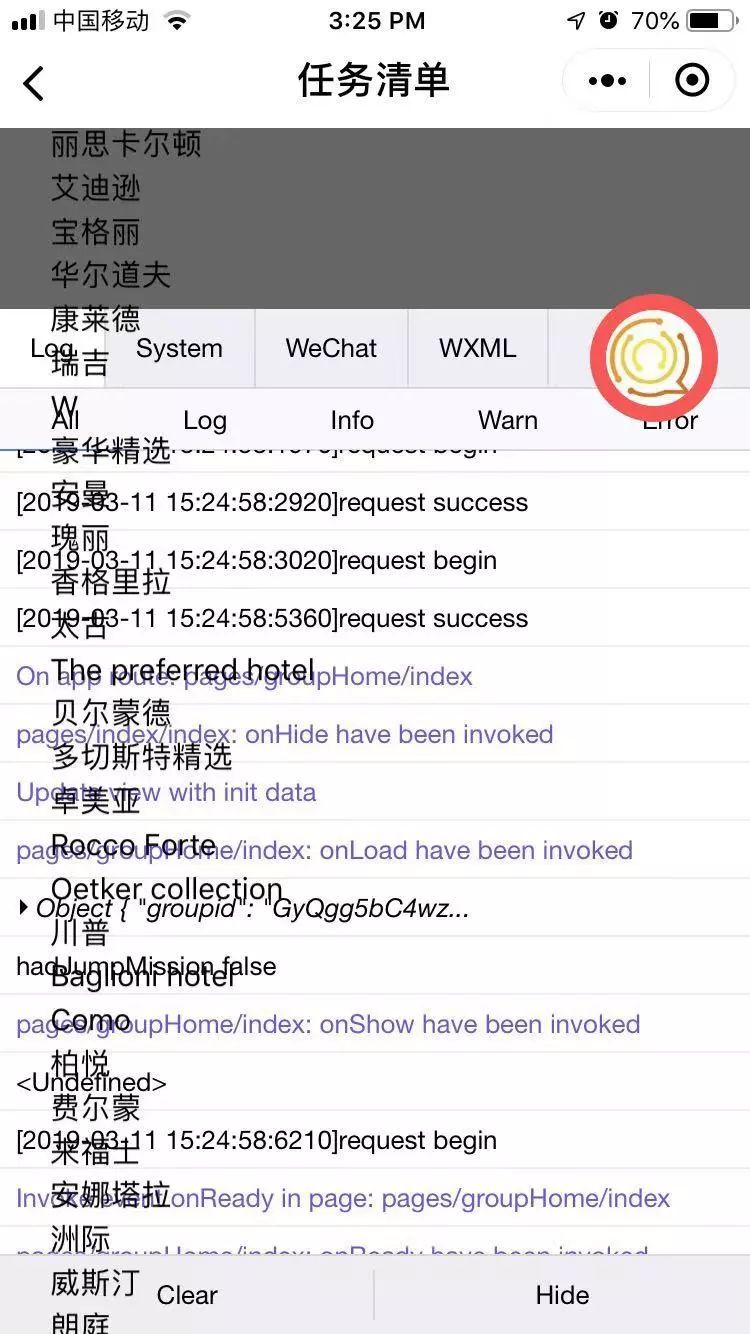Open the WXML tab

tap(478, 348)
